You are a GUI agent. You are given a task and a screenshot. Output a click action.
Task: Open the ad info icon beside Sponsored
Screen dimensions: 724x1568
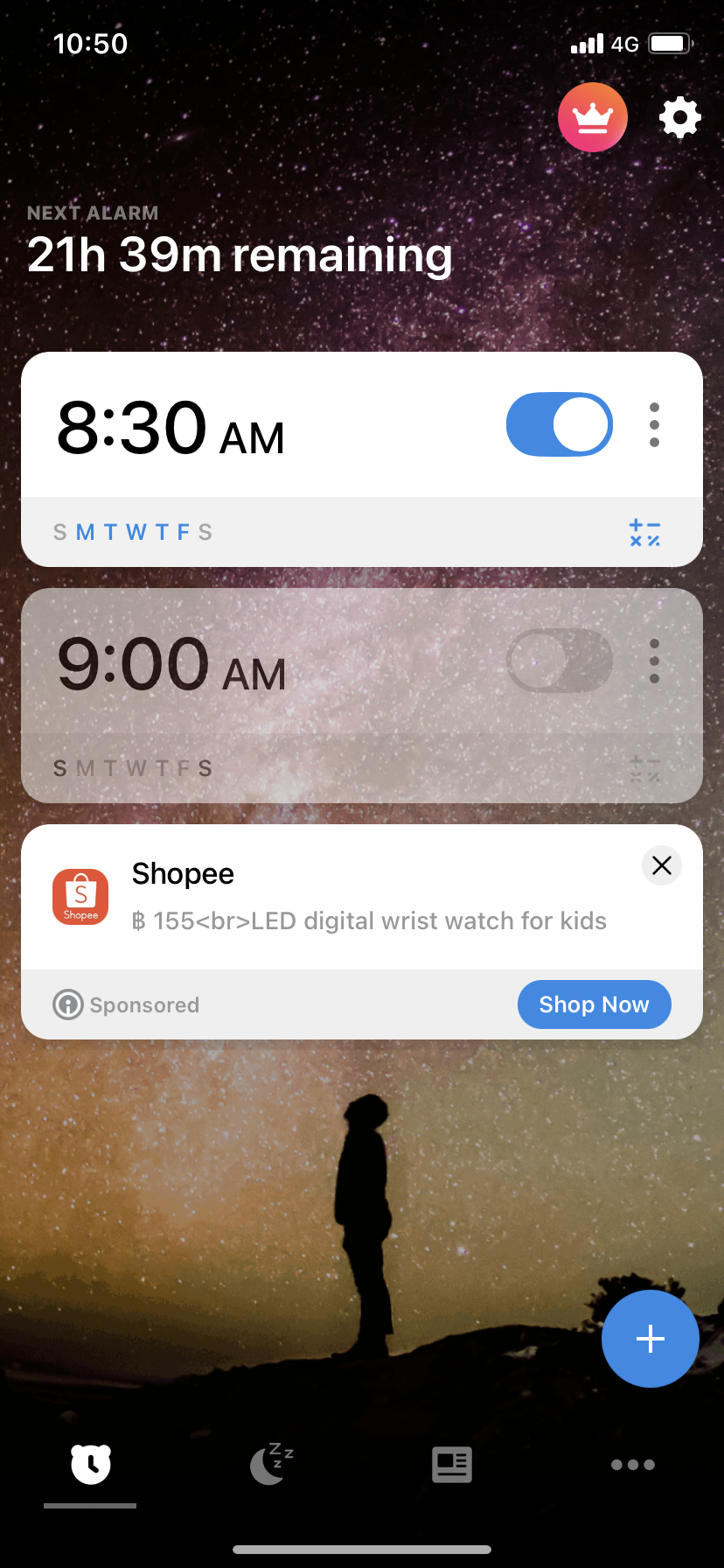point(68,1004)
